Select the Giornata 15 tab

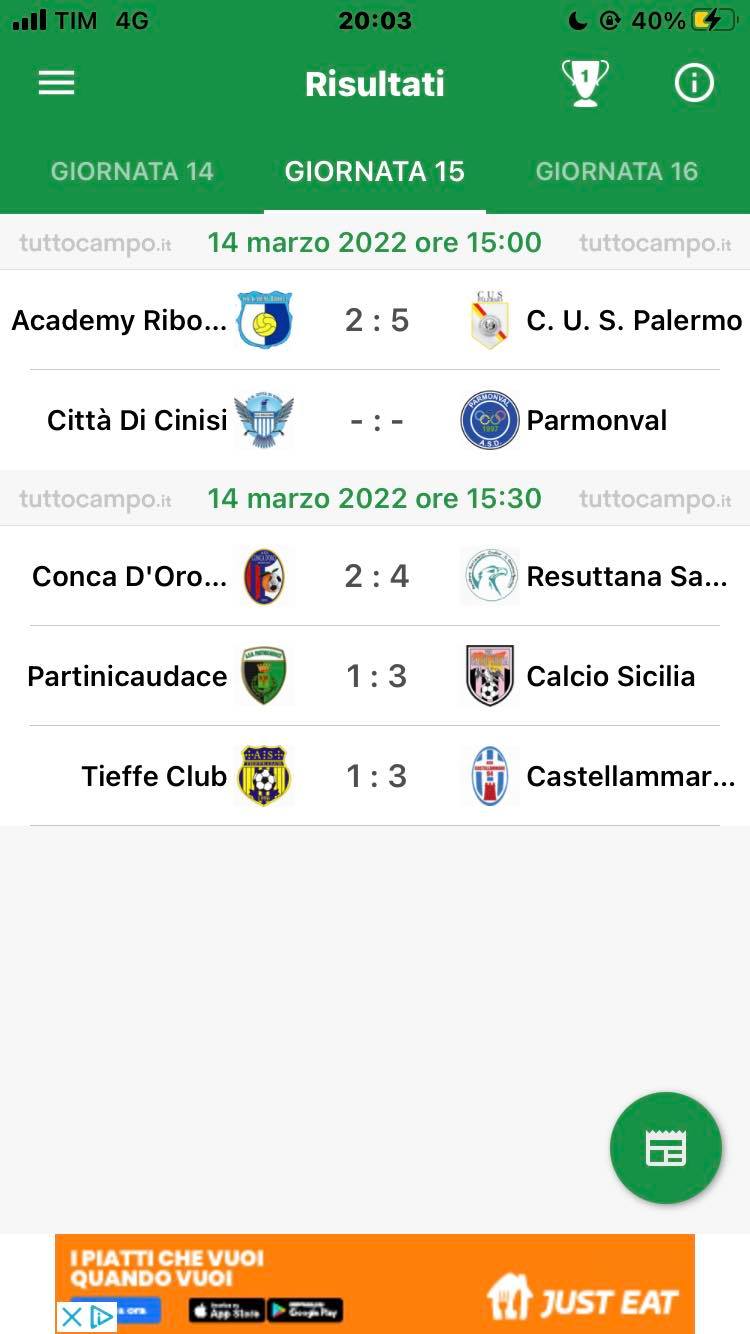(375, 171)
